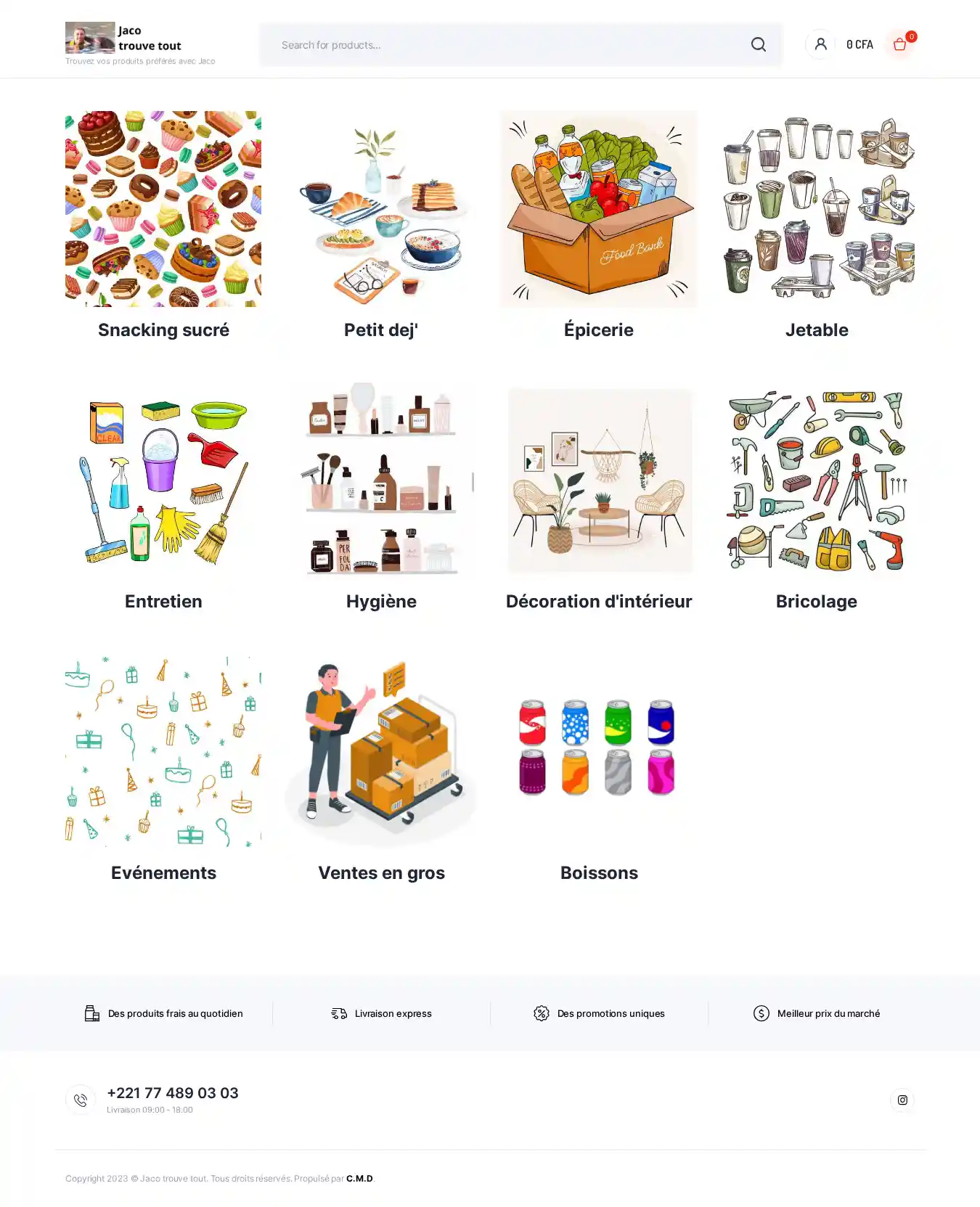Tap the magnifier search icon
The height and width of the screenshot is (1207, 980).
[758, 45]
